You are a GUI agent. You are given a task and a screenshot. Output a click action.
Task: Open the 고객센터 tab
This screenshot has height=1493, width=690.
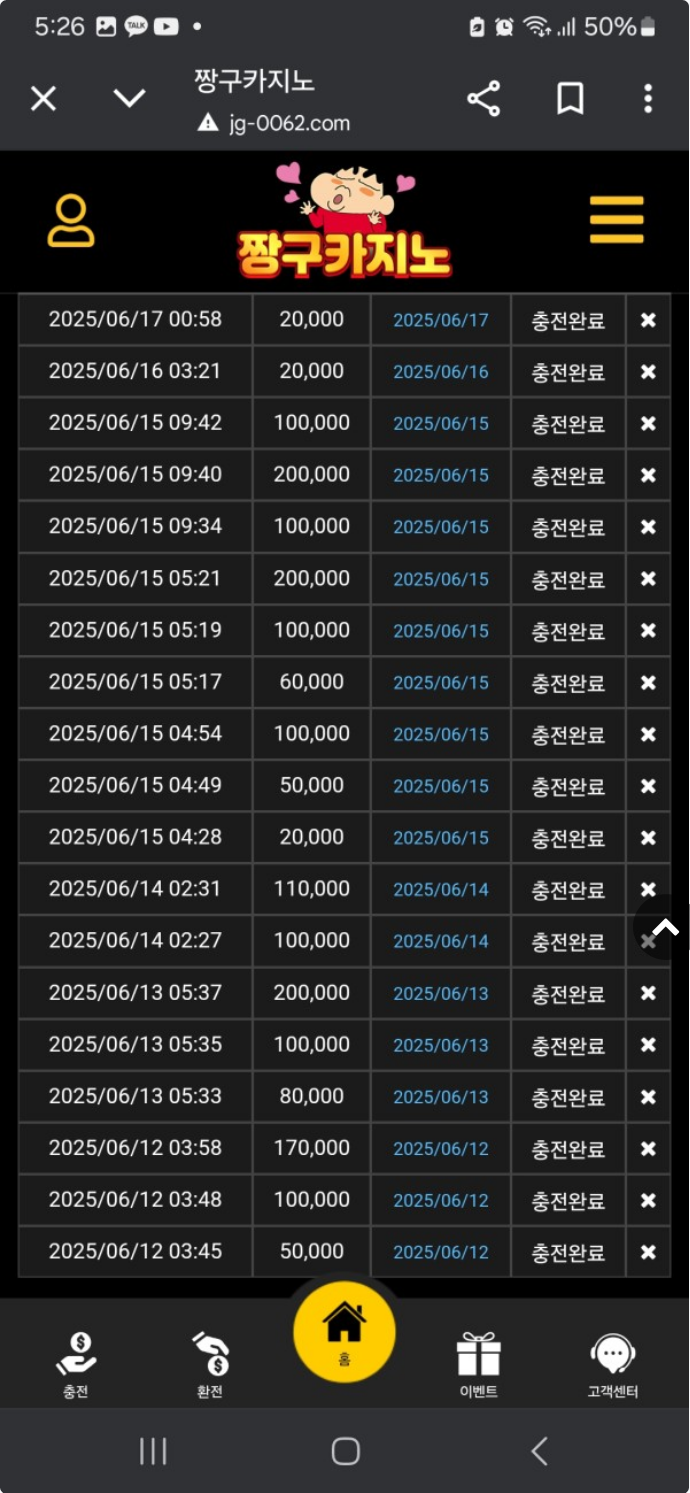[612, 1364]
